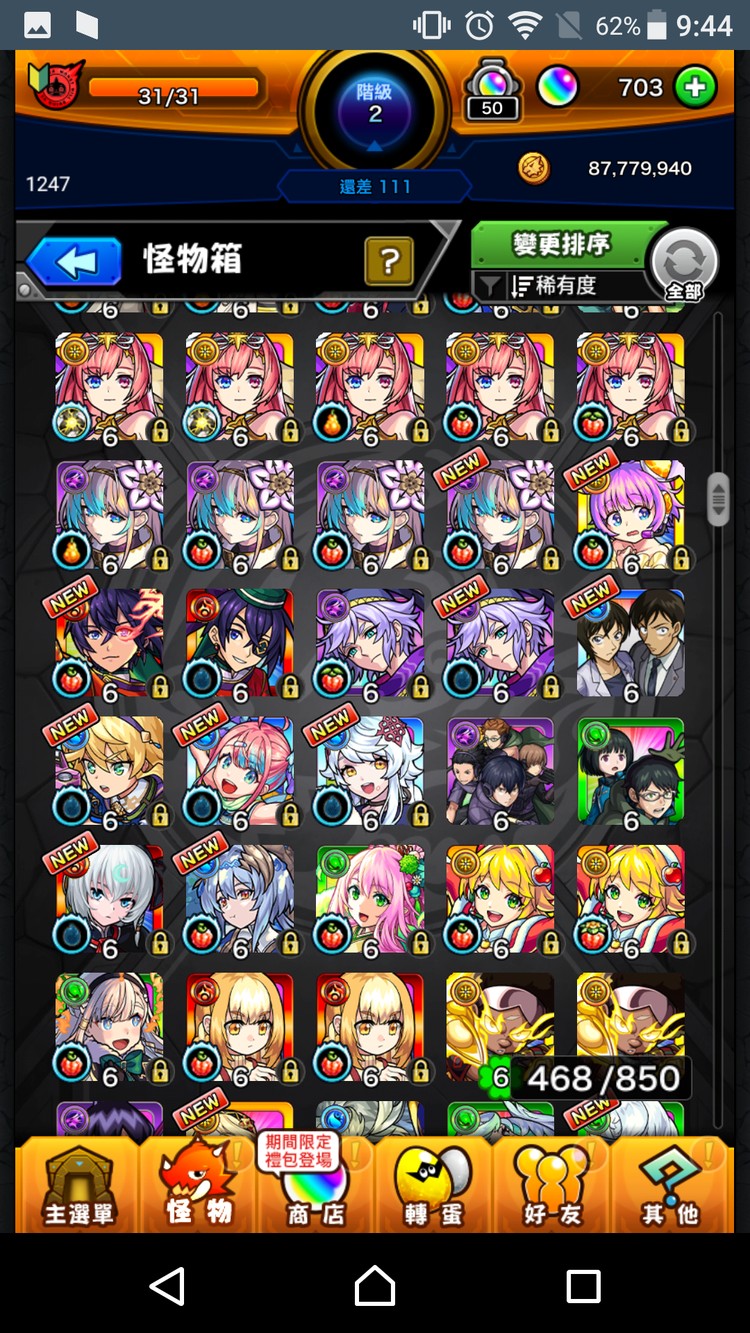
Task: Go back from the 怪物箱 screen
Action: pos(75,262)
